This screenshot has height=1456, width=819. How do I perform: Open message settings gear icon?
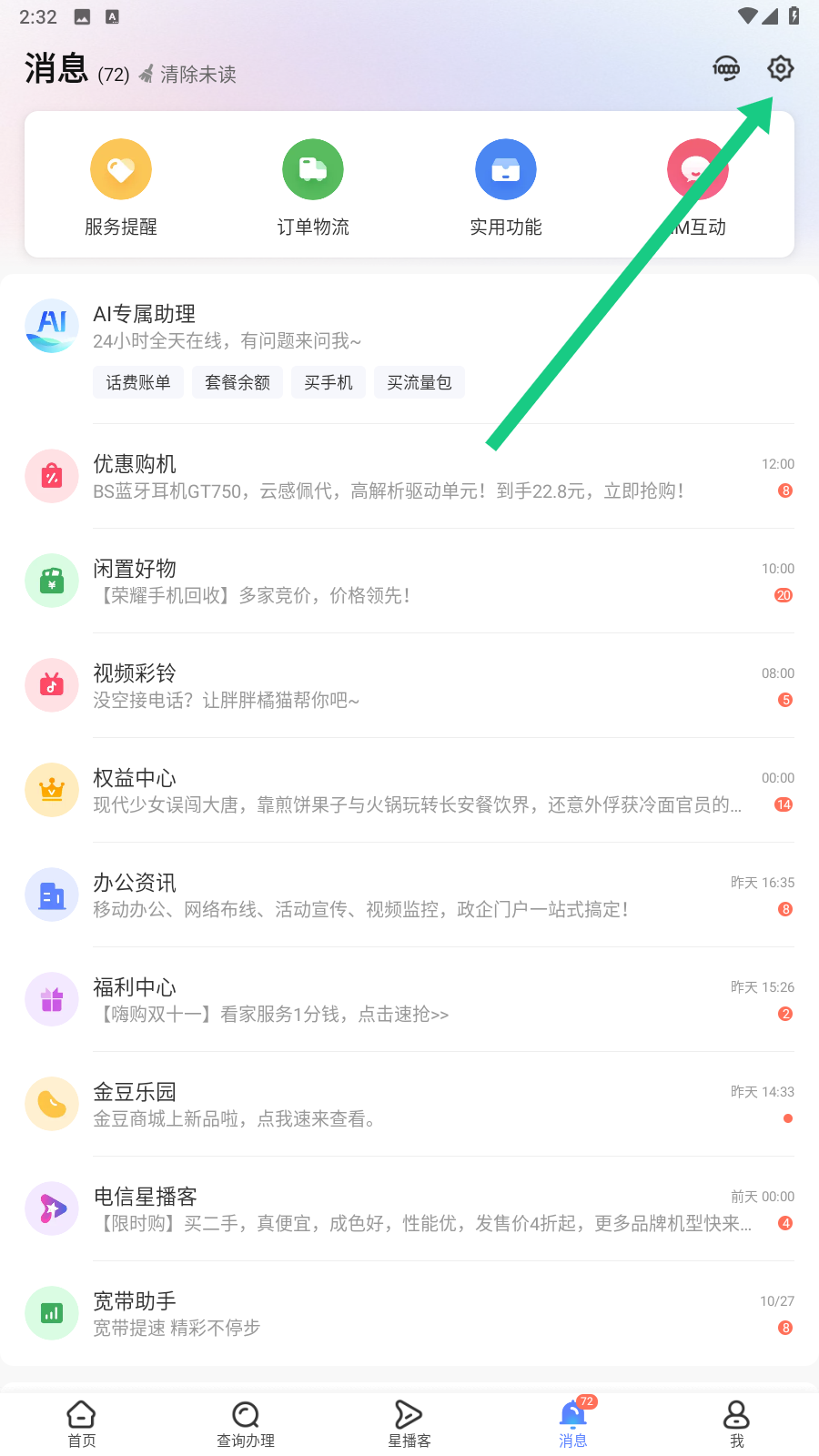(780, 68)
